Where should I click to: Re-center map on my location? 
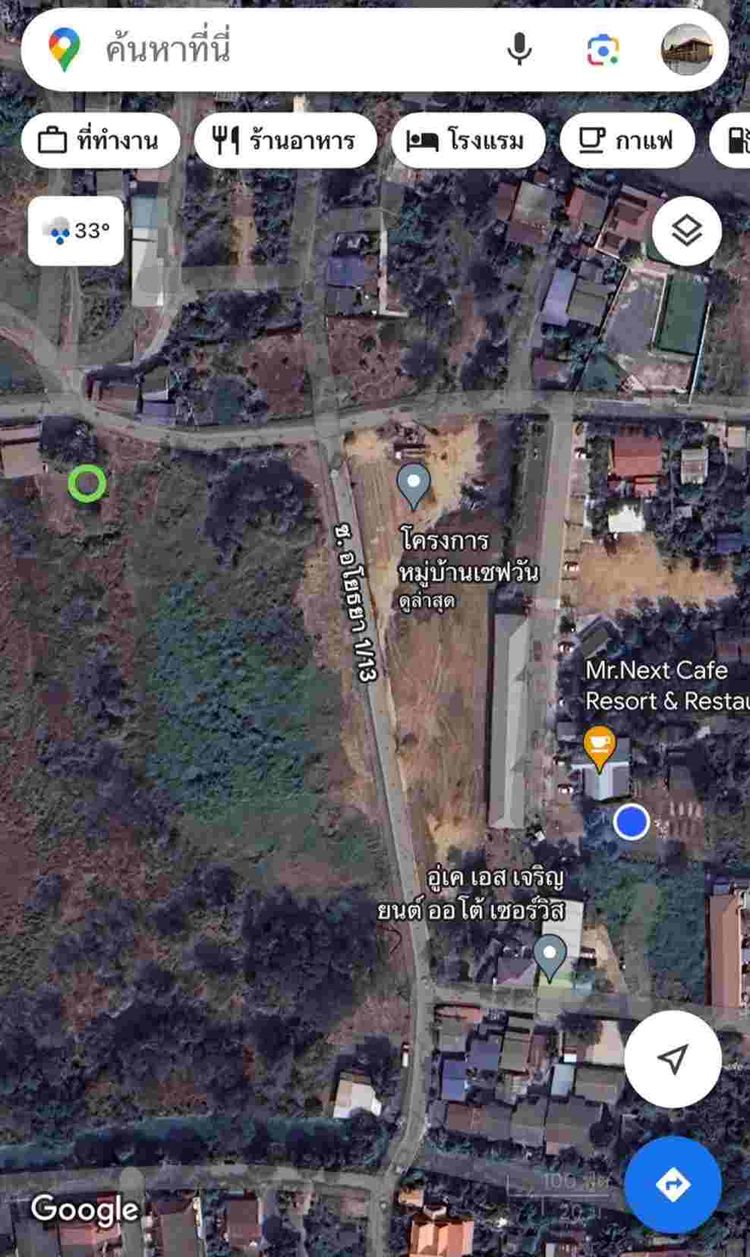[x=673, y=1058]
